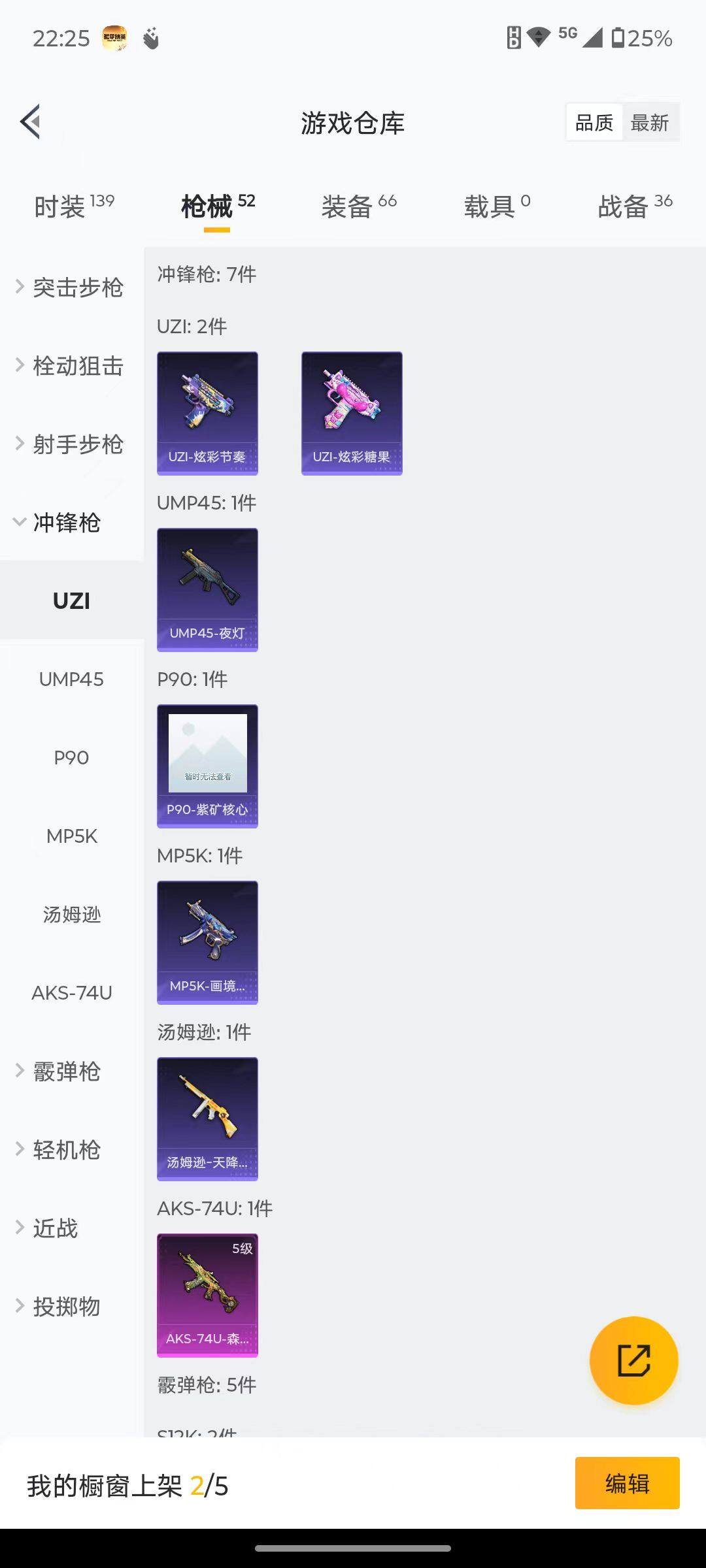Tap the 编辑 edit button
This screenshot has width=706, height=1568.
(x=626, y=1484)
